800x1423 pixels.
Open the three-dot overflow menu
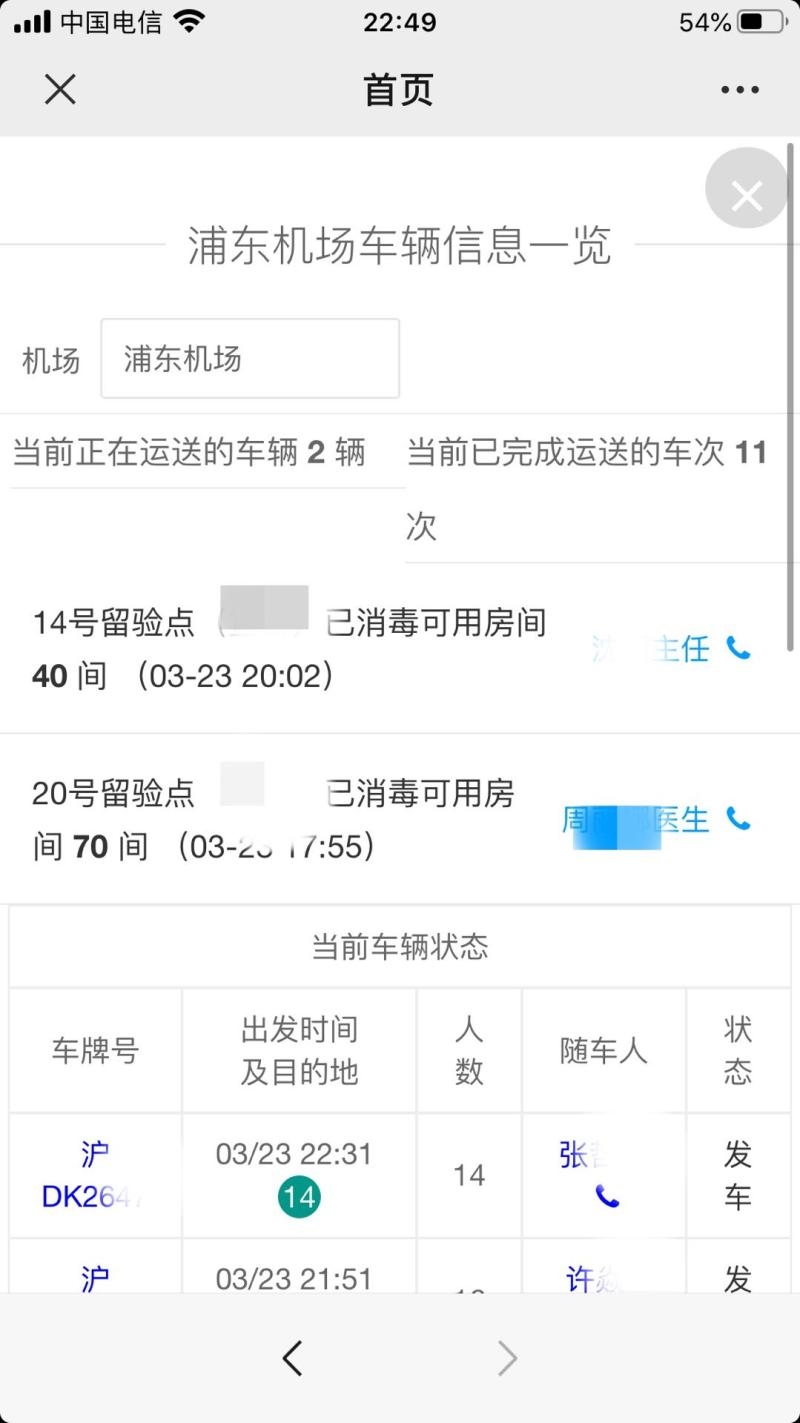739,90
